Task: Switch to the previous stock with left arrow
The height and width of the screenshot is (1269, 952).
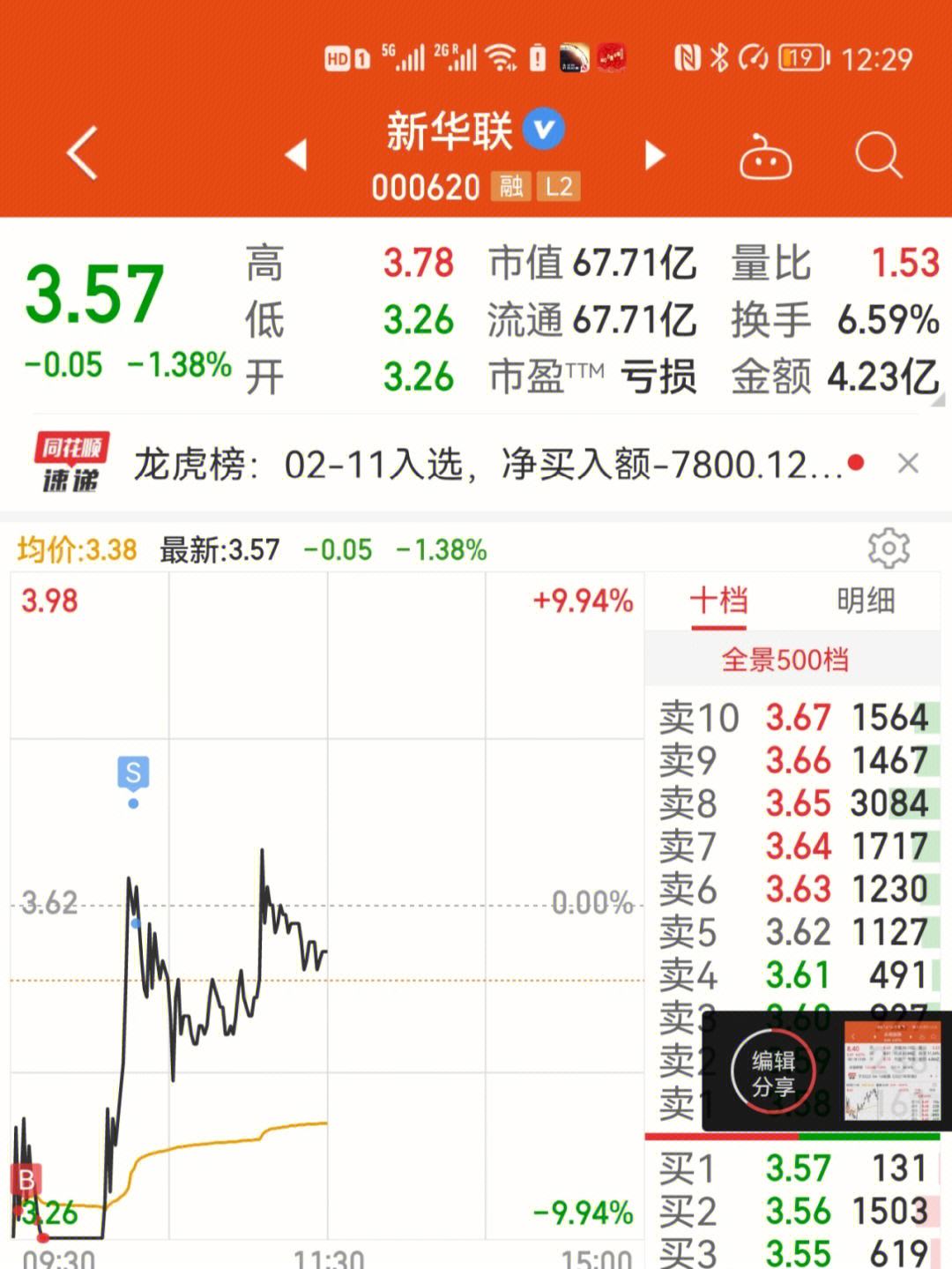Action: point(294,154)
